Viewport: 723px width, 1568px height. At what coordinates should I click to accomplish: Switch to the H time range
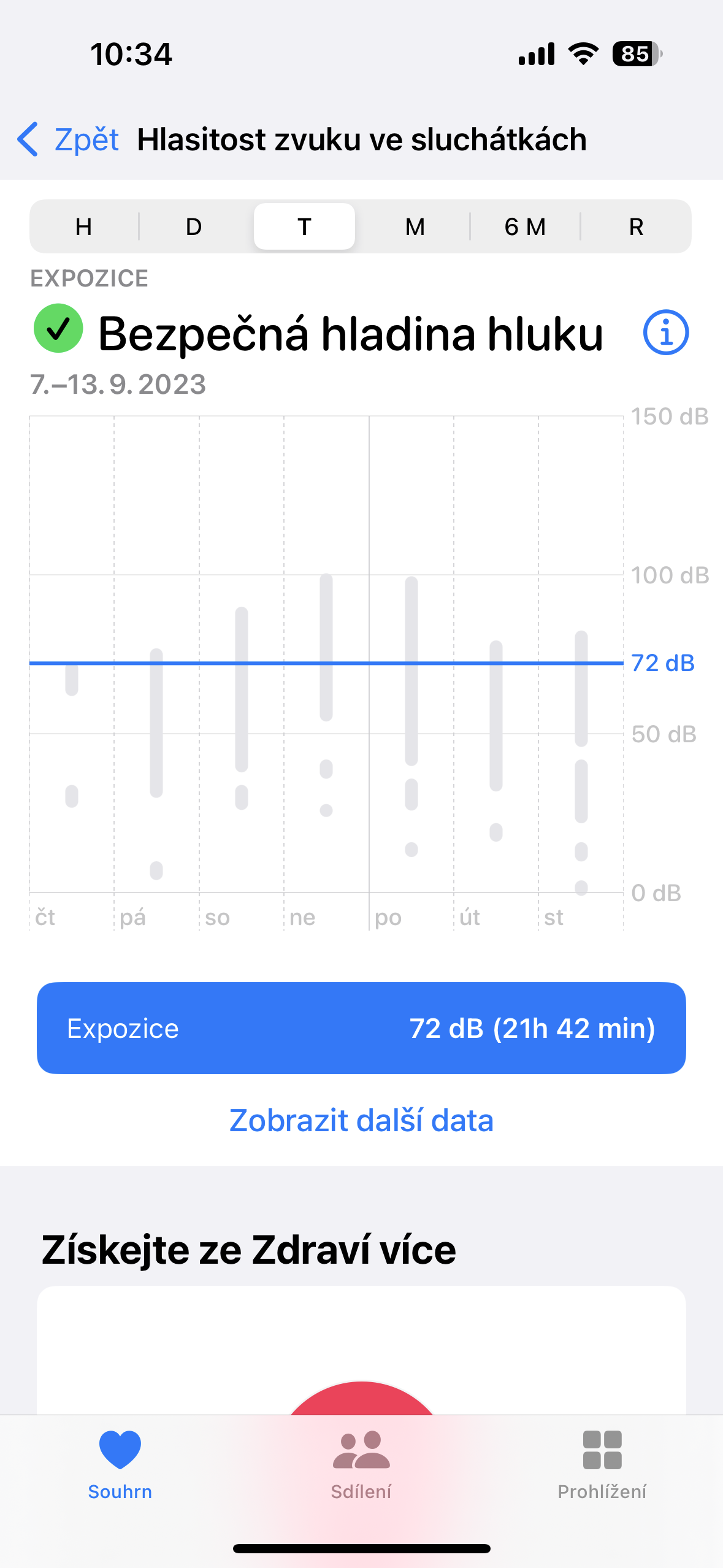coord(84,227)
